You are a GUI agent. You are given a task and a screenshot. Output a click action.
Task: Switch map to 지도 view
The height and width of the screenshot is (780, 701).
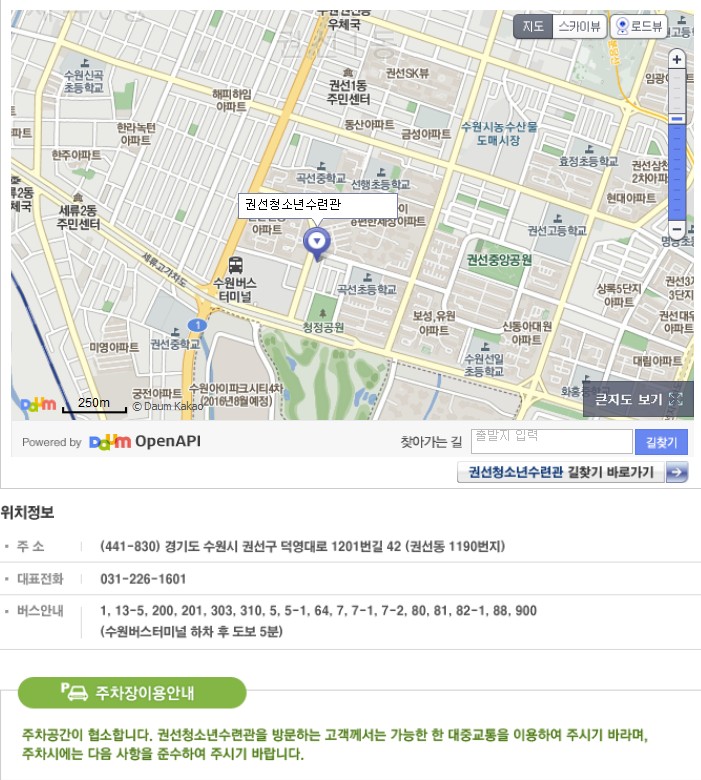click(532, 27)
